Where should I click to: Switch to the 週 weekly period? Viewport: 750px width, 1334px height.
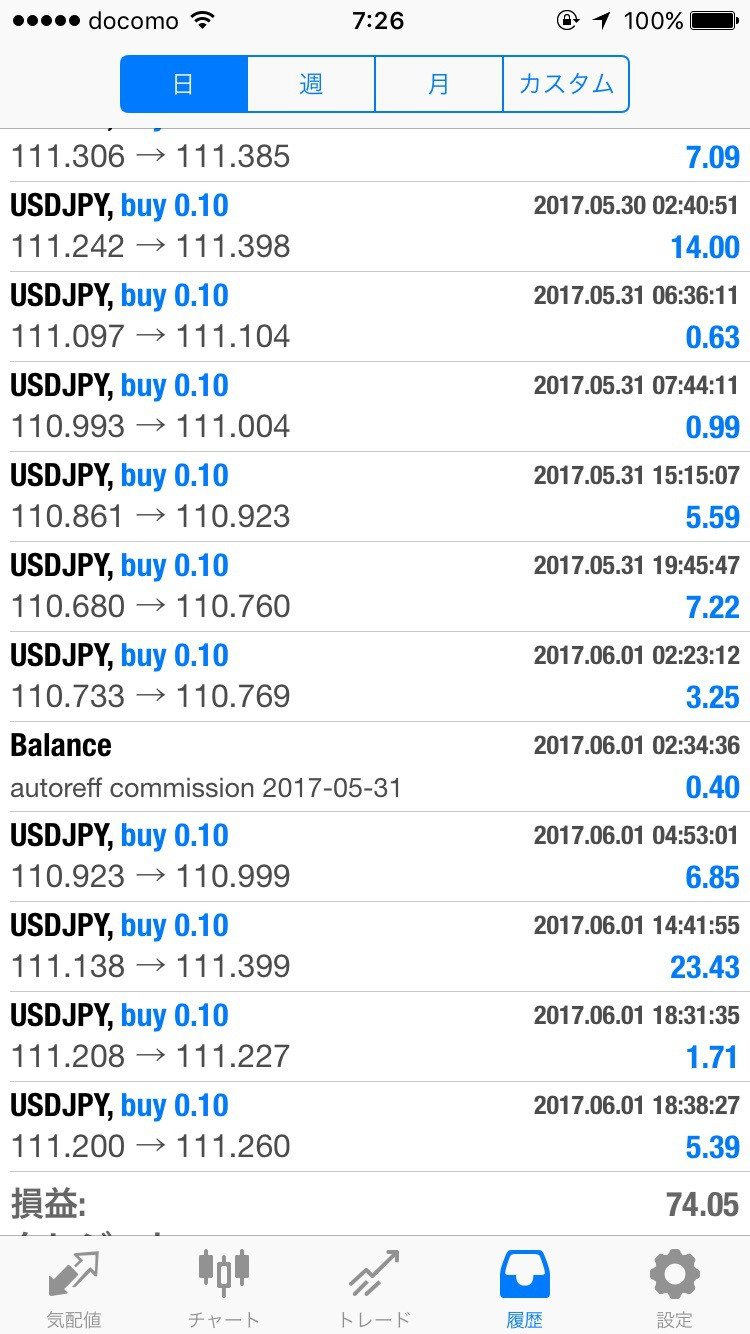311,84
